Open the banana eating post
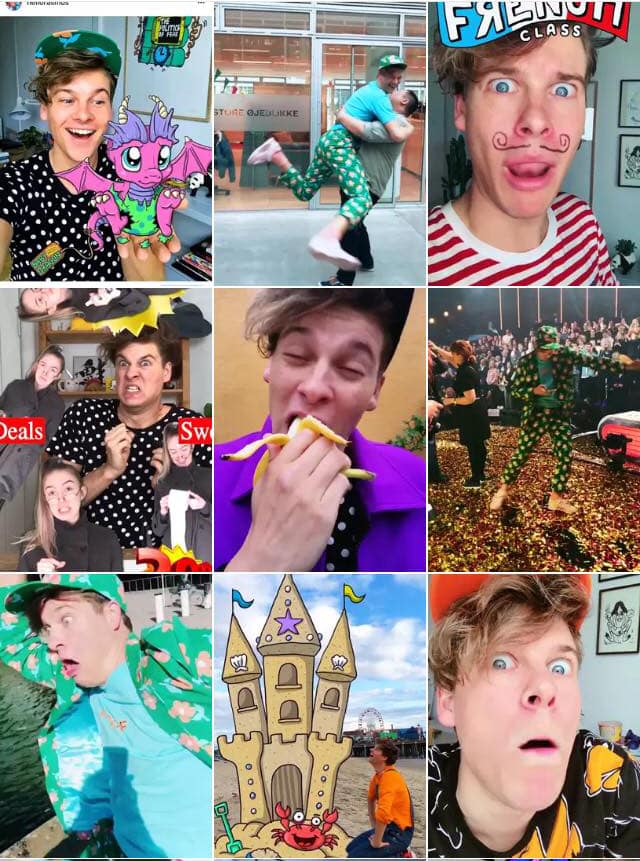This screenshot has height=861, width=640. pos(320,430)
